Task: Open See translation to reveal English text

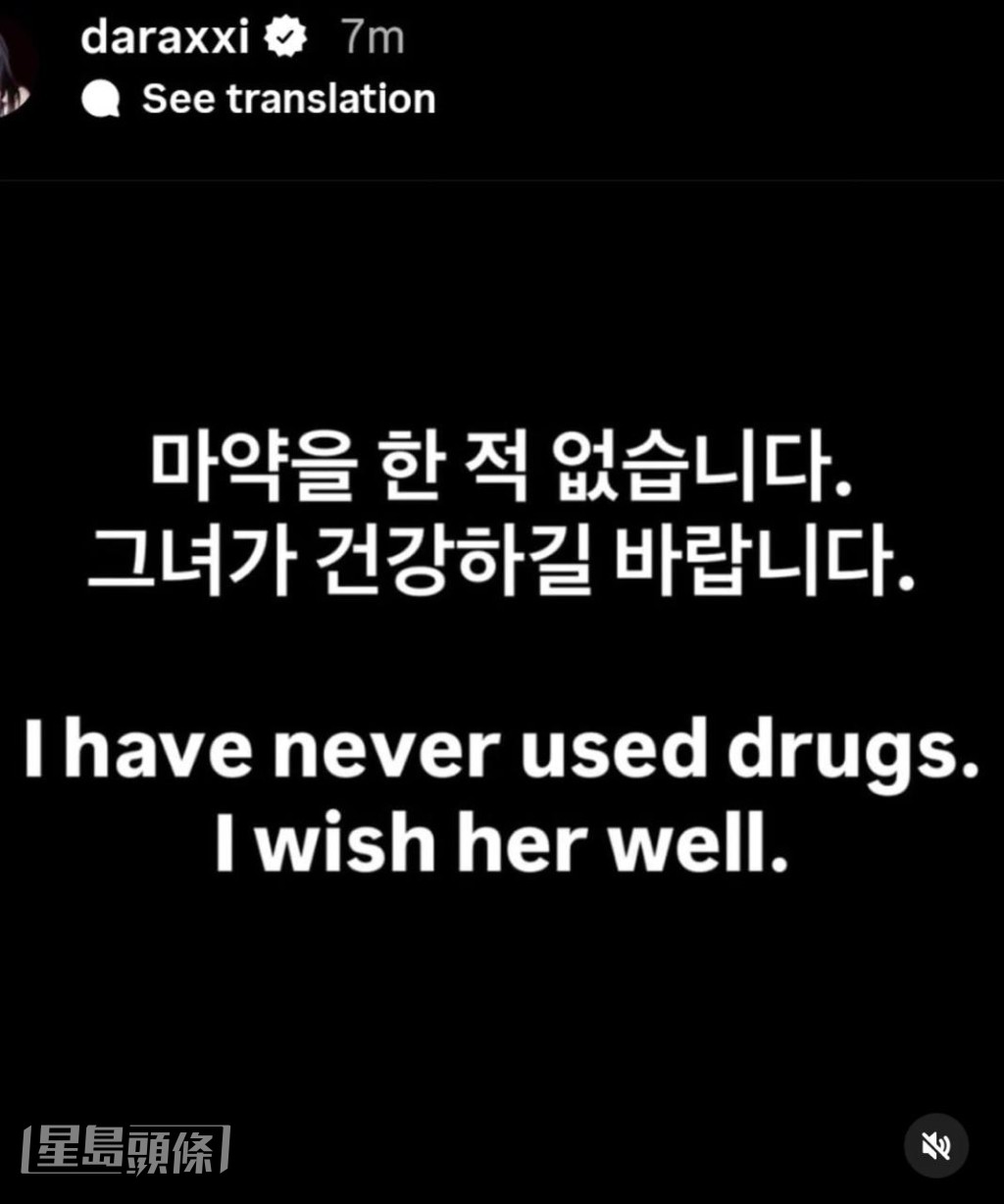Action: coord(289,97)
